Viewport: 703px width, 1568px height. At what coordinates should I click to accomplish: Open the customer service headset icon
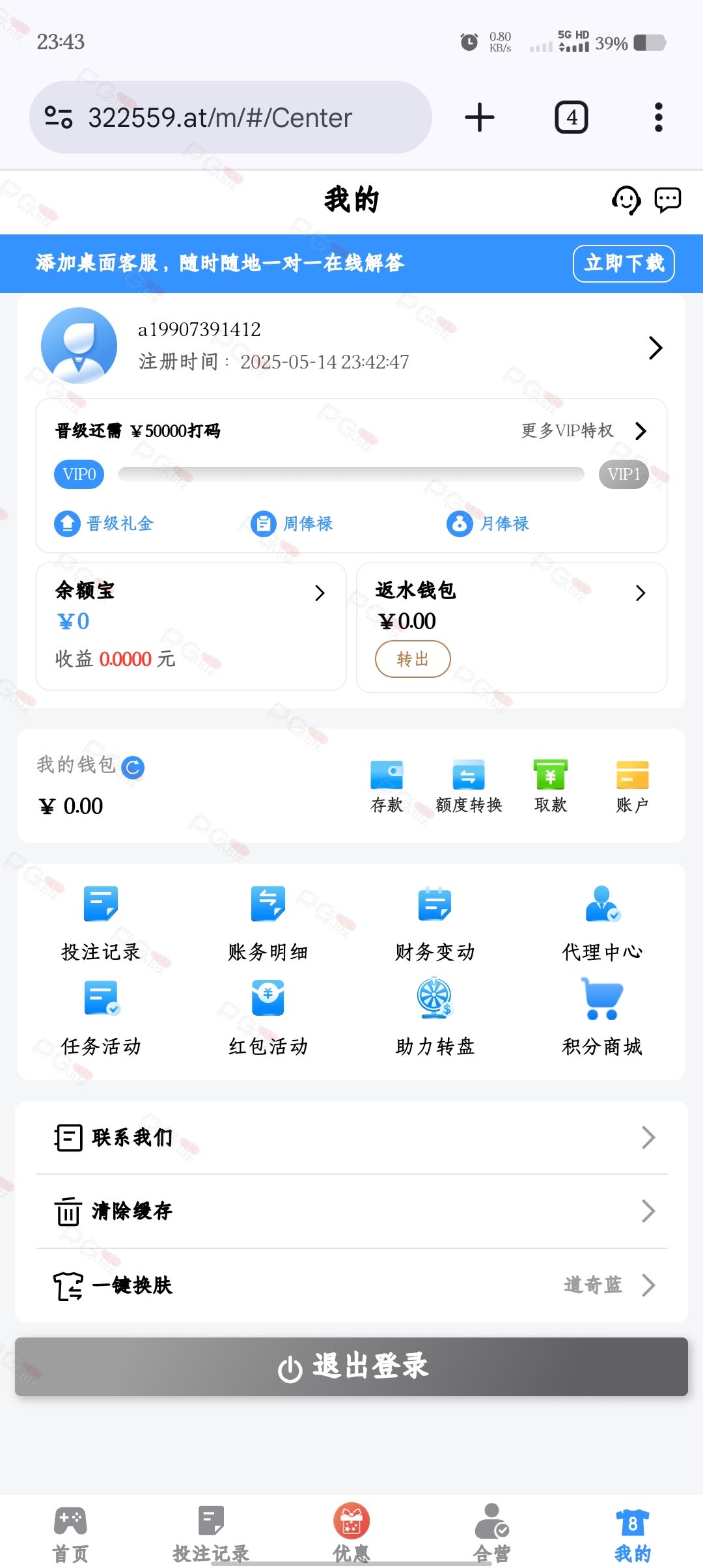(626, 200)
